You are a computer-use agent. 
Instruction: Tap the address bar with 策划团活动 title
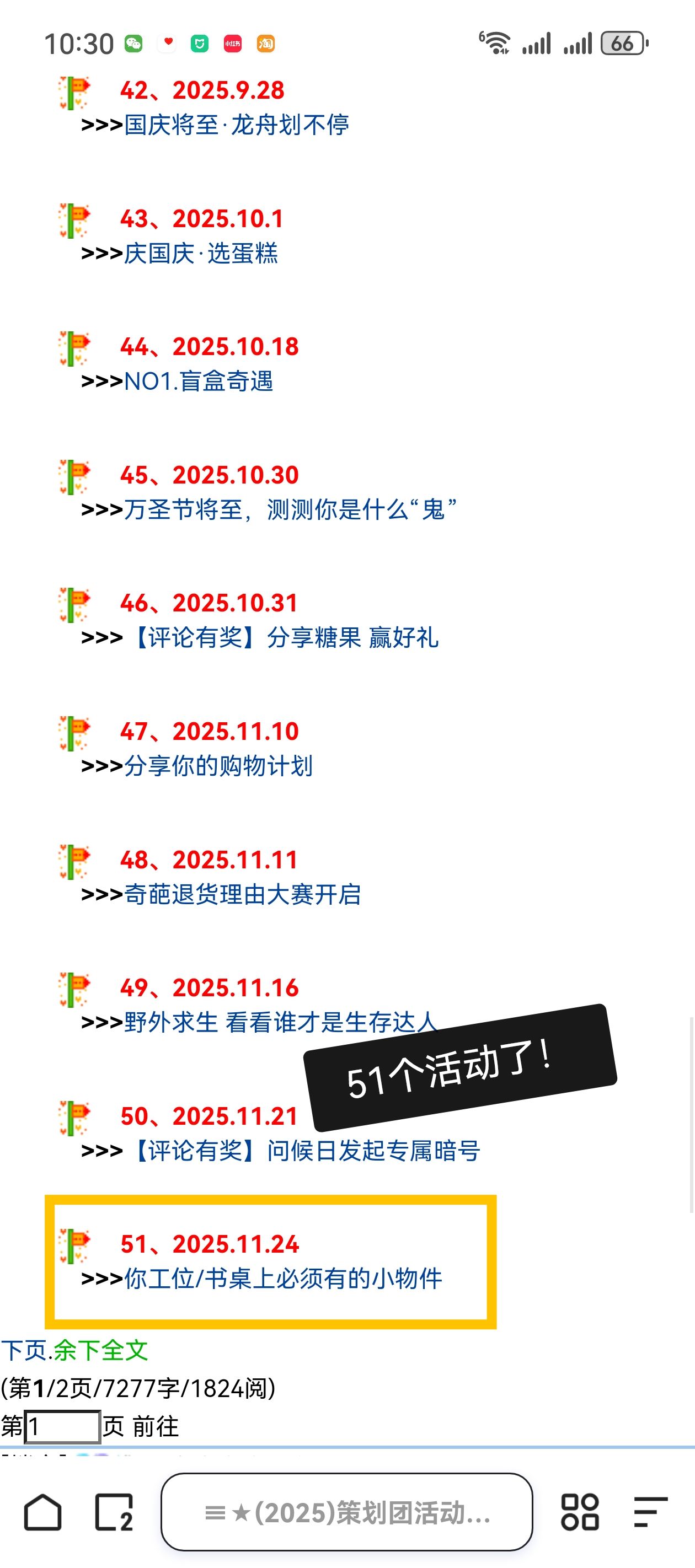pyautogui.click(x=346, y=1512)
